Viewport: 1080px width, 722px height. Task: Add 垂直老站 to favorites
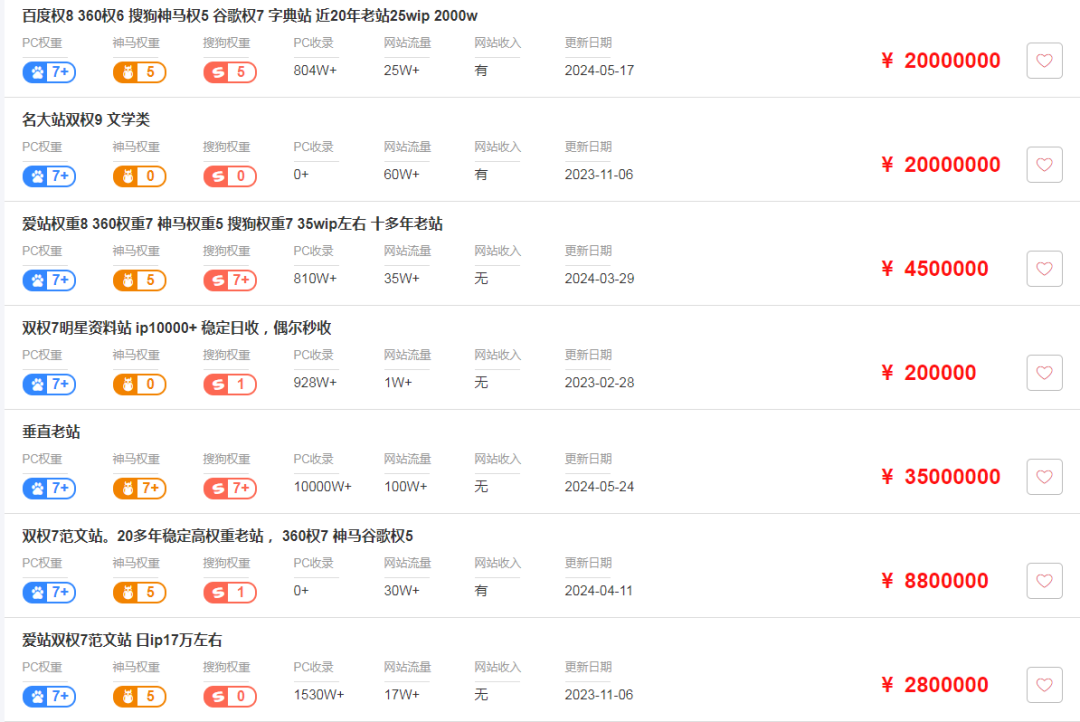tap(1044, 477)
